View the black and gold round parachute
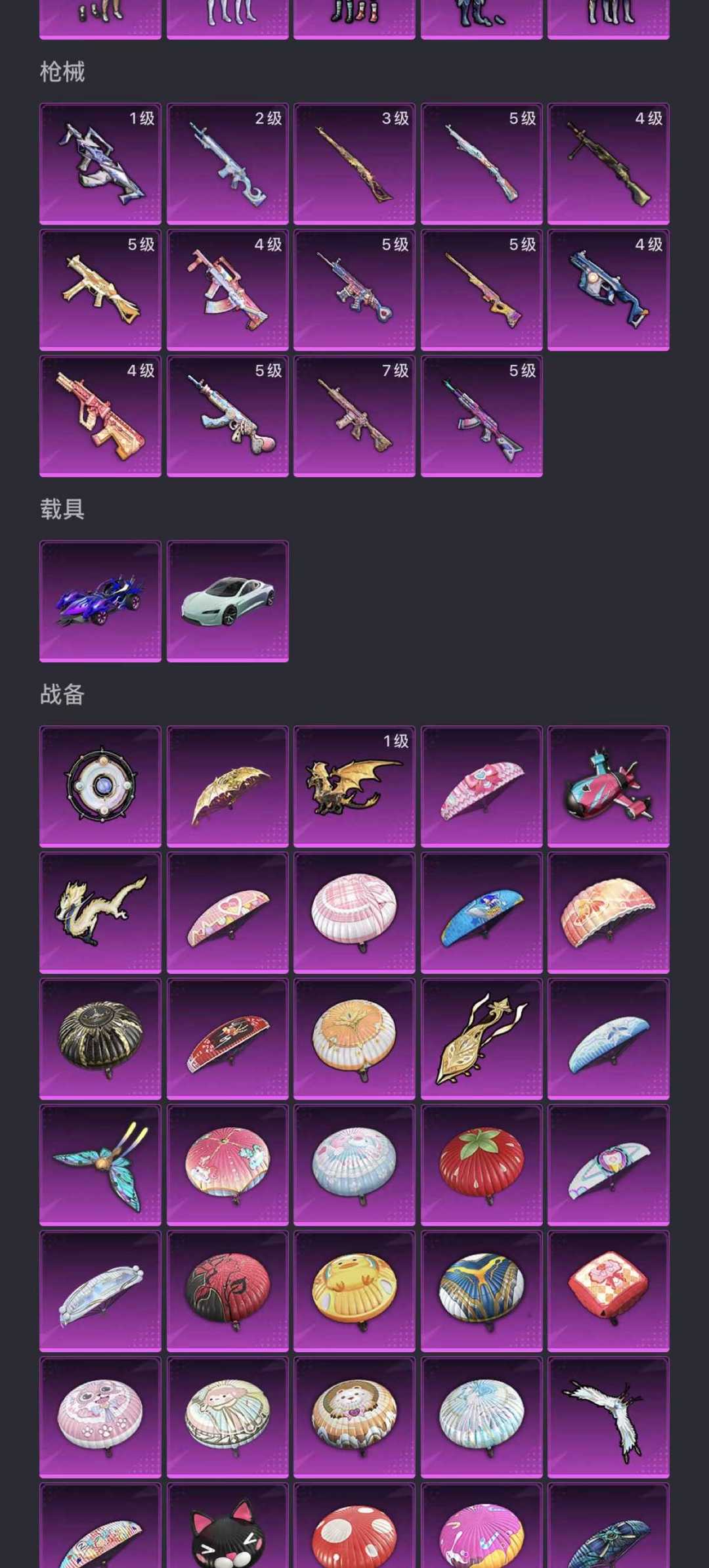The height and width of the screenshot is (1568, 709). coord(100,1039)
